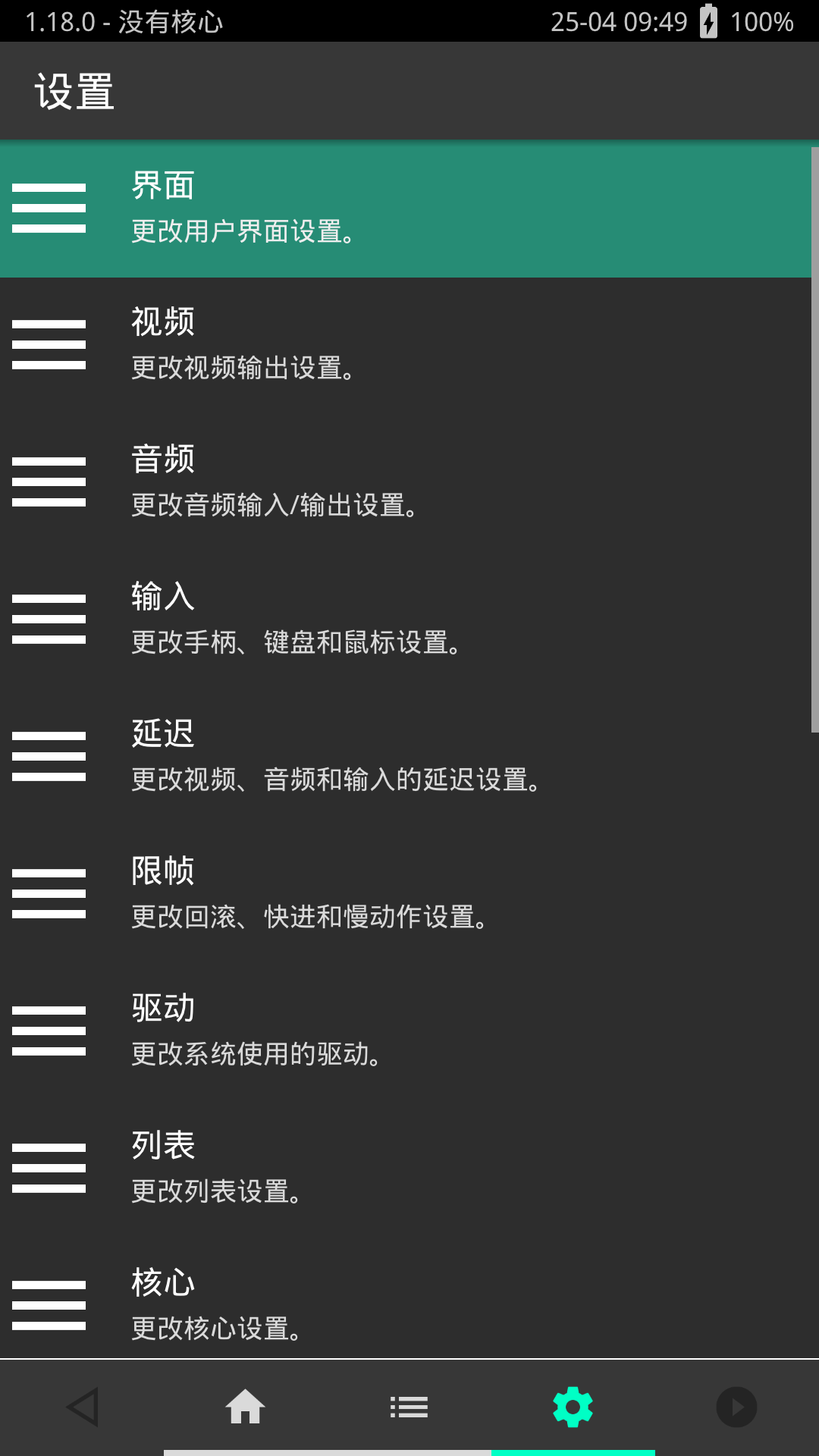Select the settings gear icon in bottom bar
Viewport: 819px width, 1456px height.
pos(573,1407)
